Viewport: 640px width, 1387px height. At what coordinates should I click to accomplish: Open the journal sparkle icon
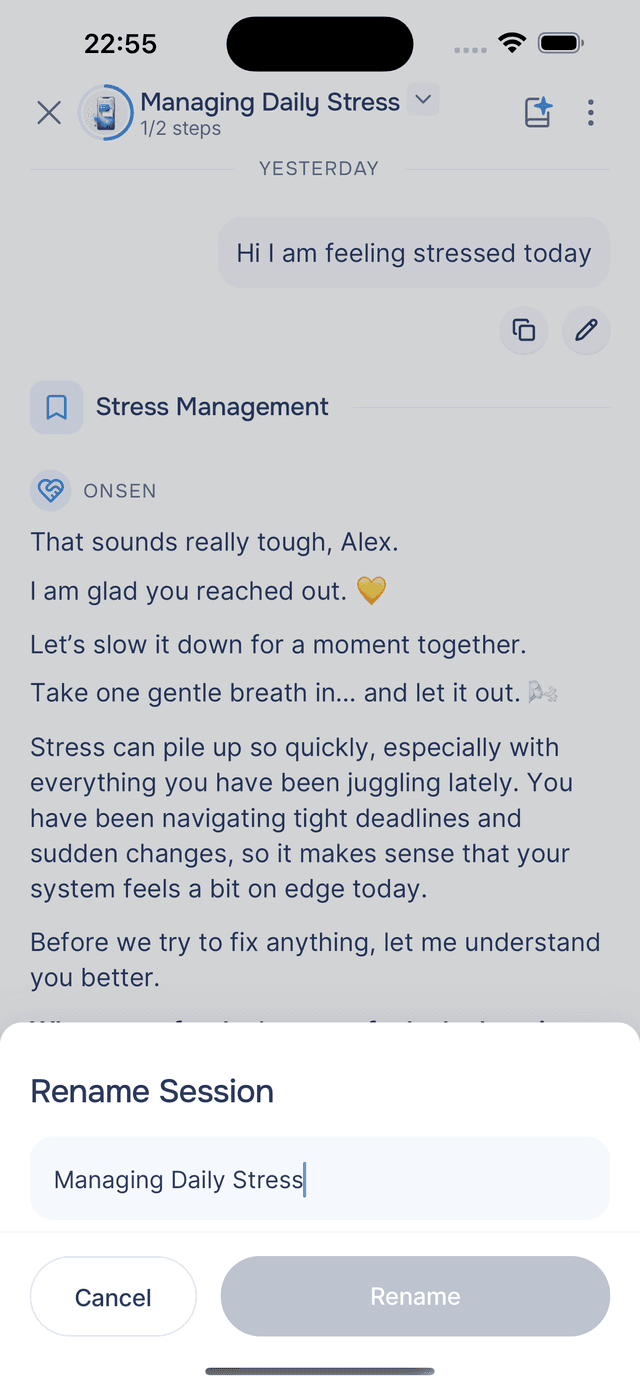click(x=538, y=112)
